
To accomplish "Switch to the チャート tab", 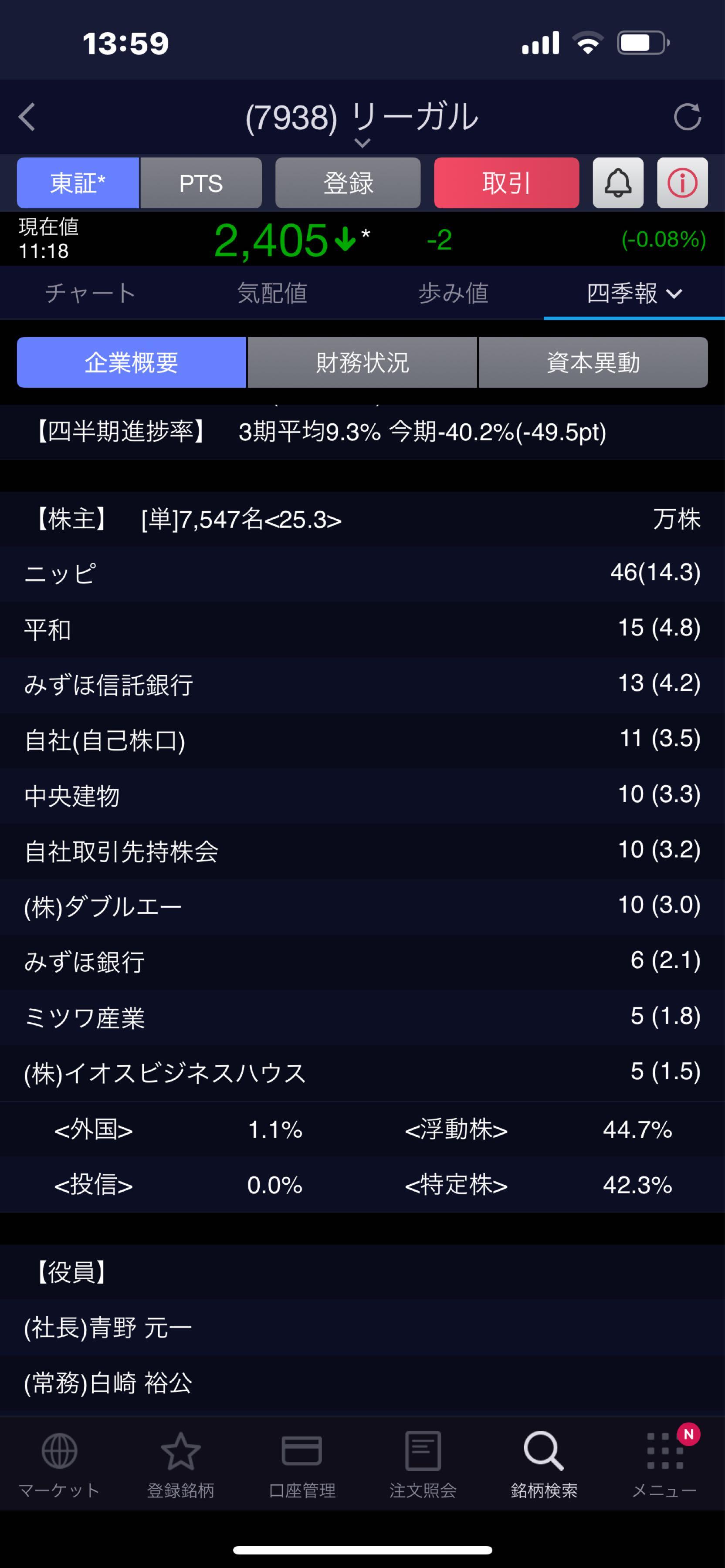I will pos(90,294).
